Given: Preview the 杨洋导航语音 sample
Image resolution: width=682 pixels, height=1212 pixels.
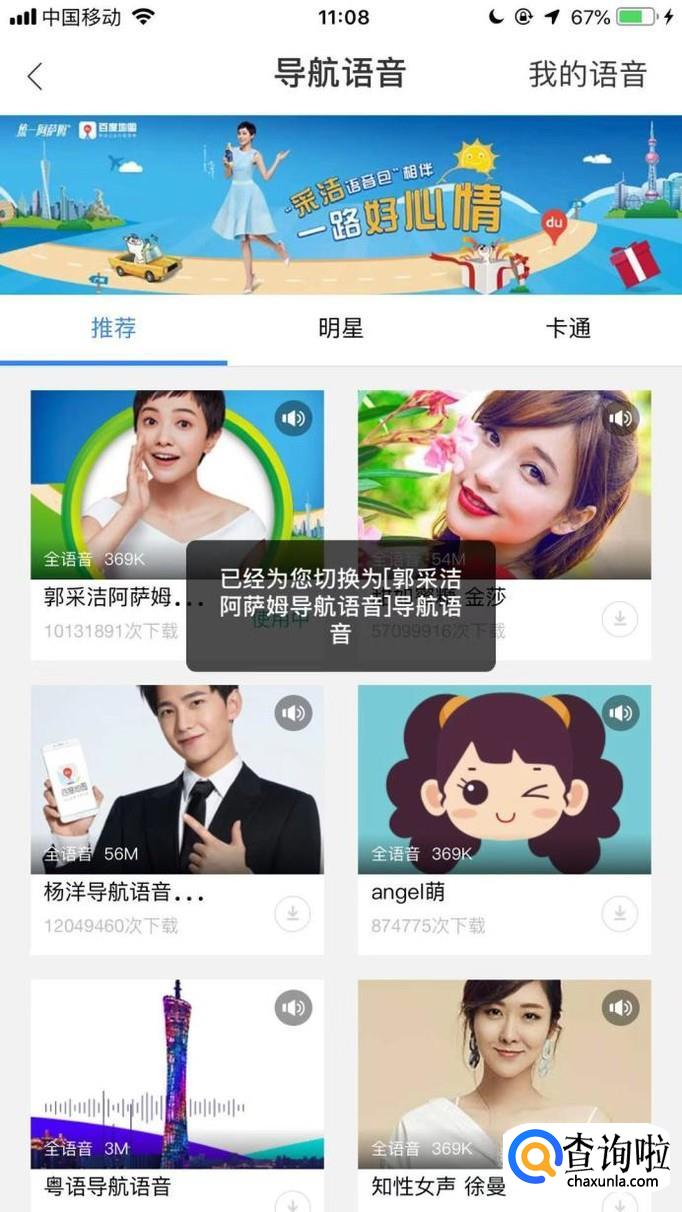Looking at the screenshot, I should [293, 713].
